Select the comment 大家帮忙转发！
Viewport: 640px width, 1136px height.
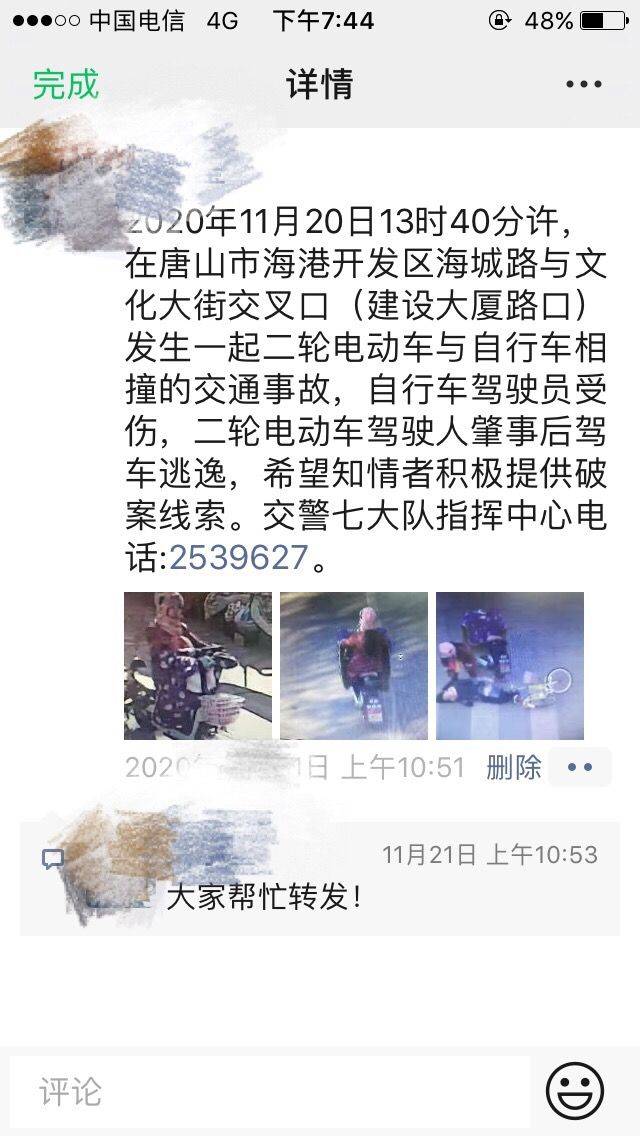pos(263,896)
